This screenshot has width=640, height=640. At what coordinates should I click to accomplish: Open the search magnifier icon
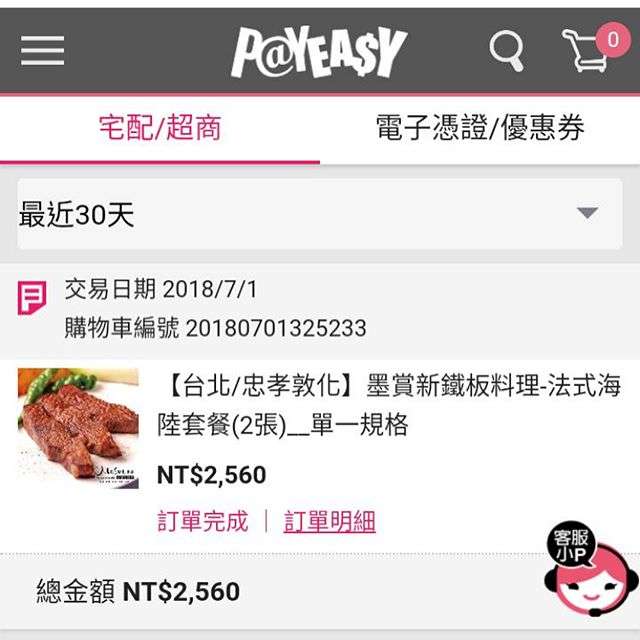(x=507, y=50)
